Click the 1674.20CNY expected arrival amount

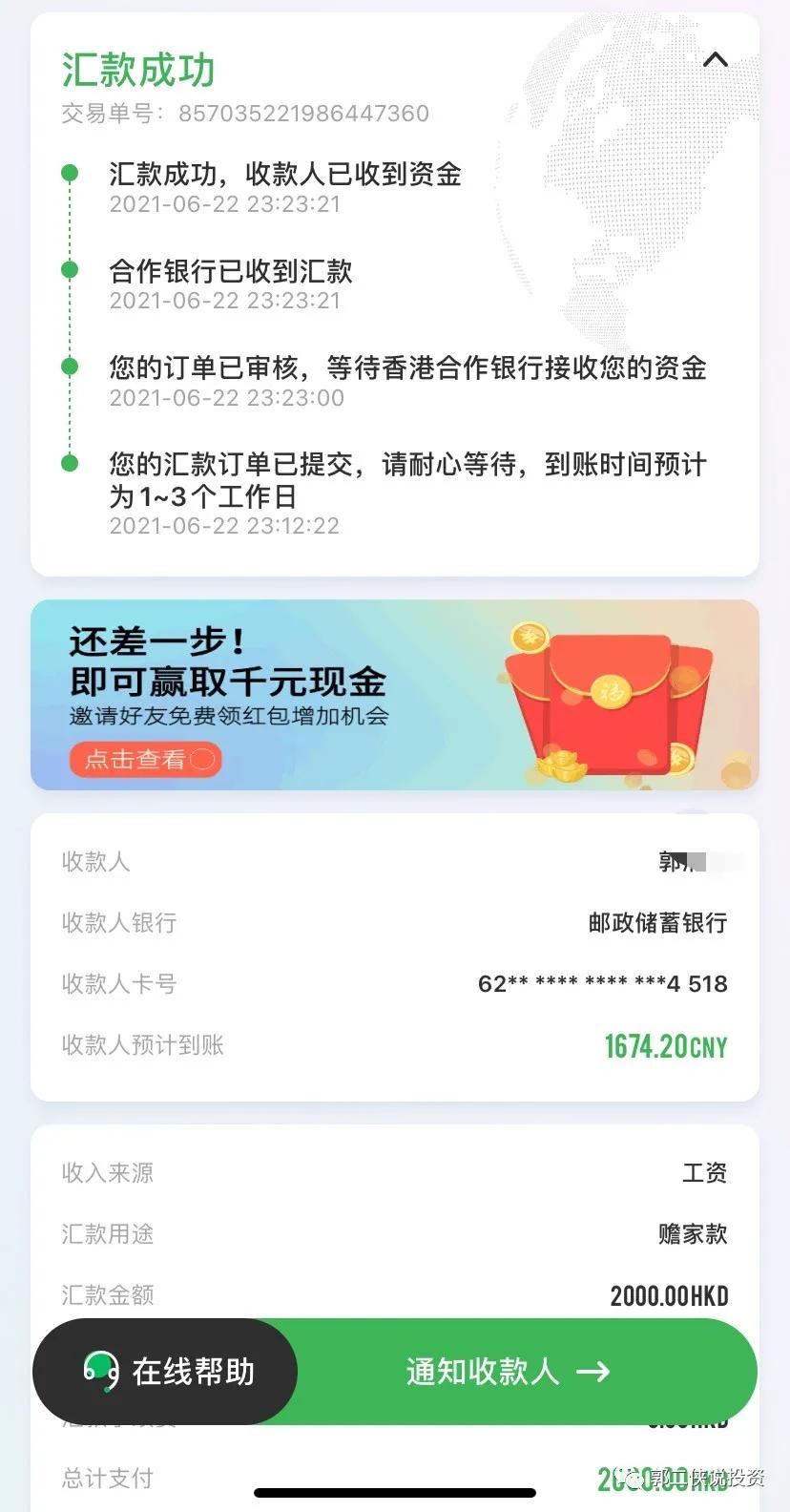point(664,1045)
